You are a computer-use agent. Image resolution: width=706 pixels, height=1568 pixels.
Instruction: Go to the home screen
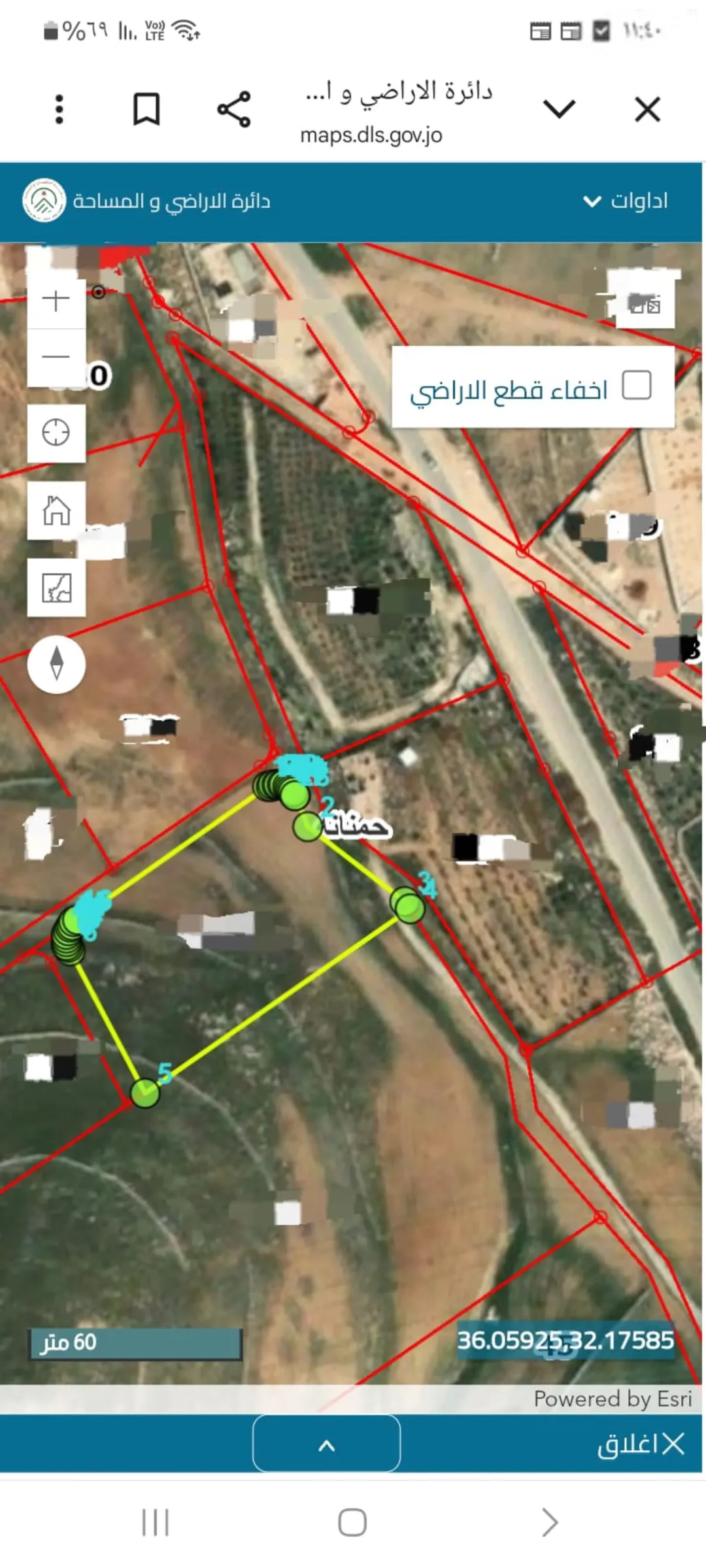[x=352, y=1522]
